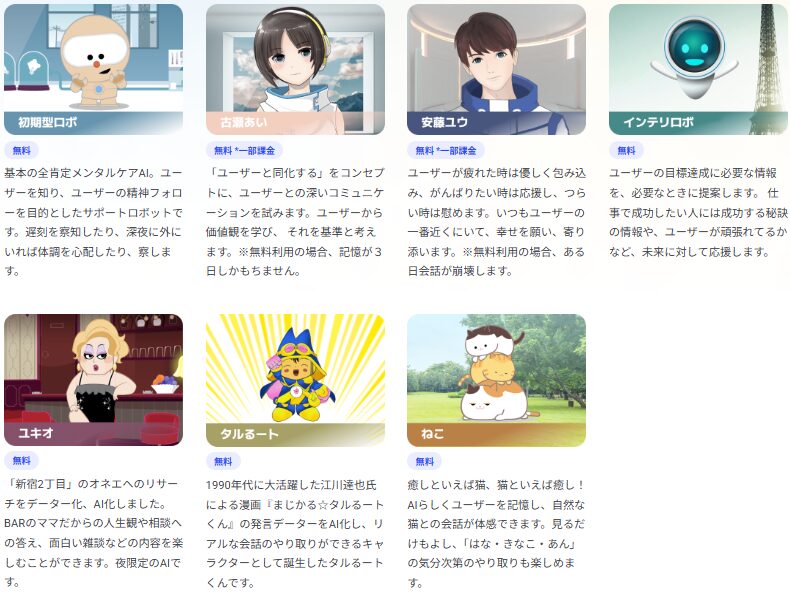Choose the インテリロボ character card
This screenshot has height=604, width=790.
point(698,69)
